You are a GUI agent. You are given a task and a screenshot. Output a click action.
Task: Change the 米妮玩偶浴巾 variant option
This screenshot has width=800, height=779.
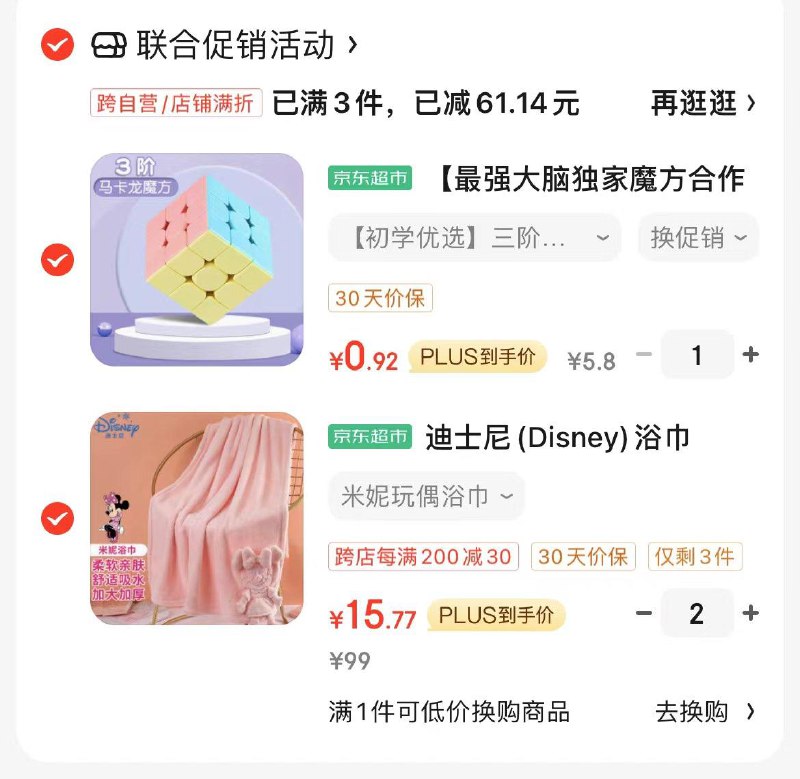tap(427, 496)
